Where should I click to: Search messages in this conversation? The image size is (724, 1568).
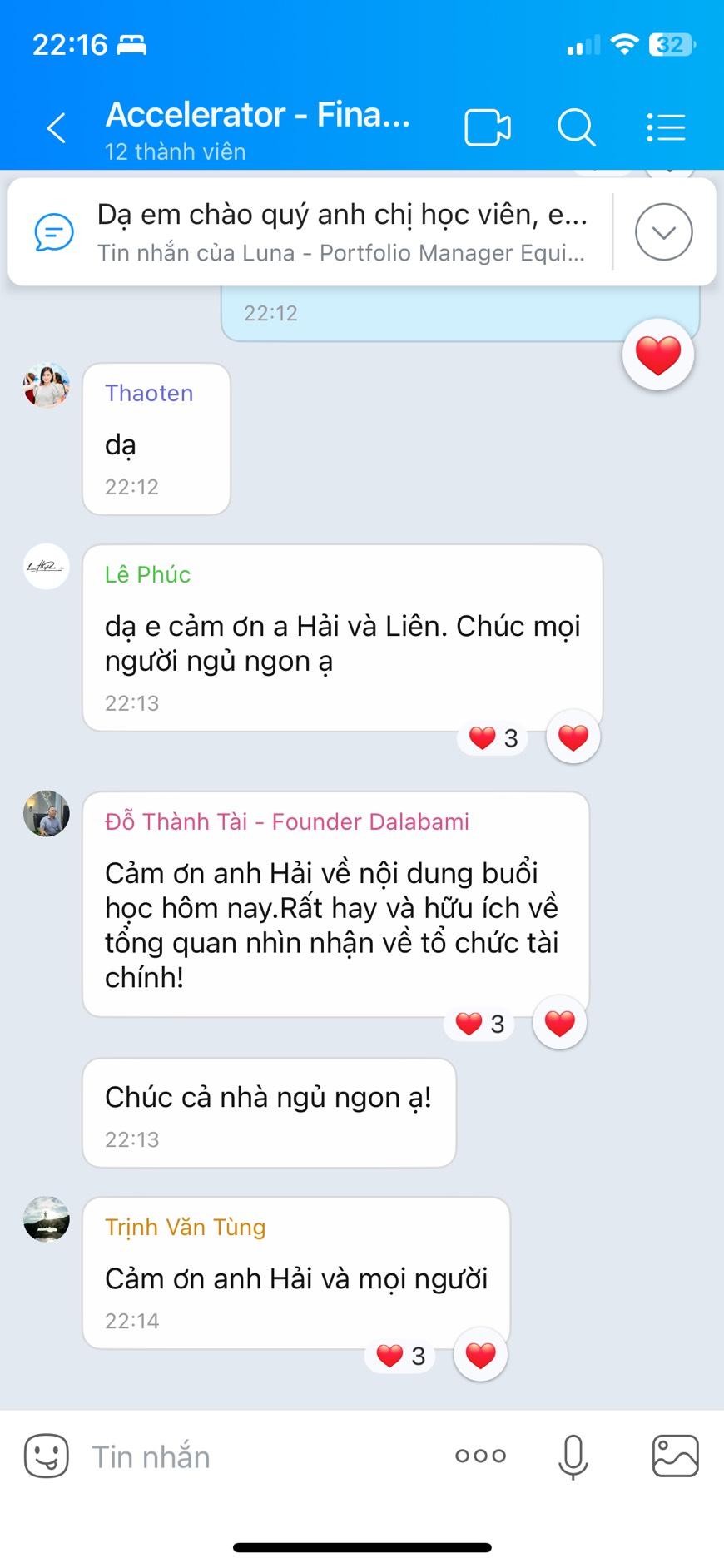click(576, 128)
